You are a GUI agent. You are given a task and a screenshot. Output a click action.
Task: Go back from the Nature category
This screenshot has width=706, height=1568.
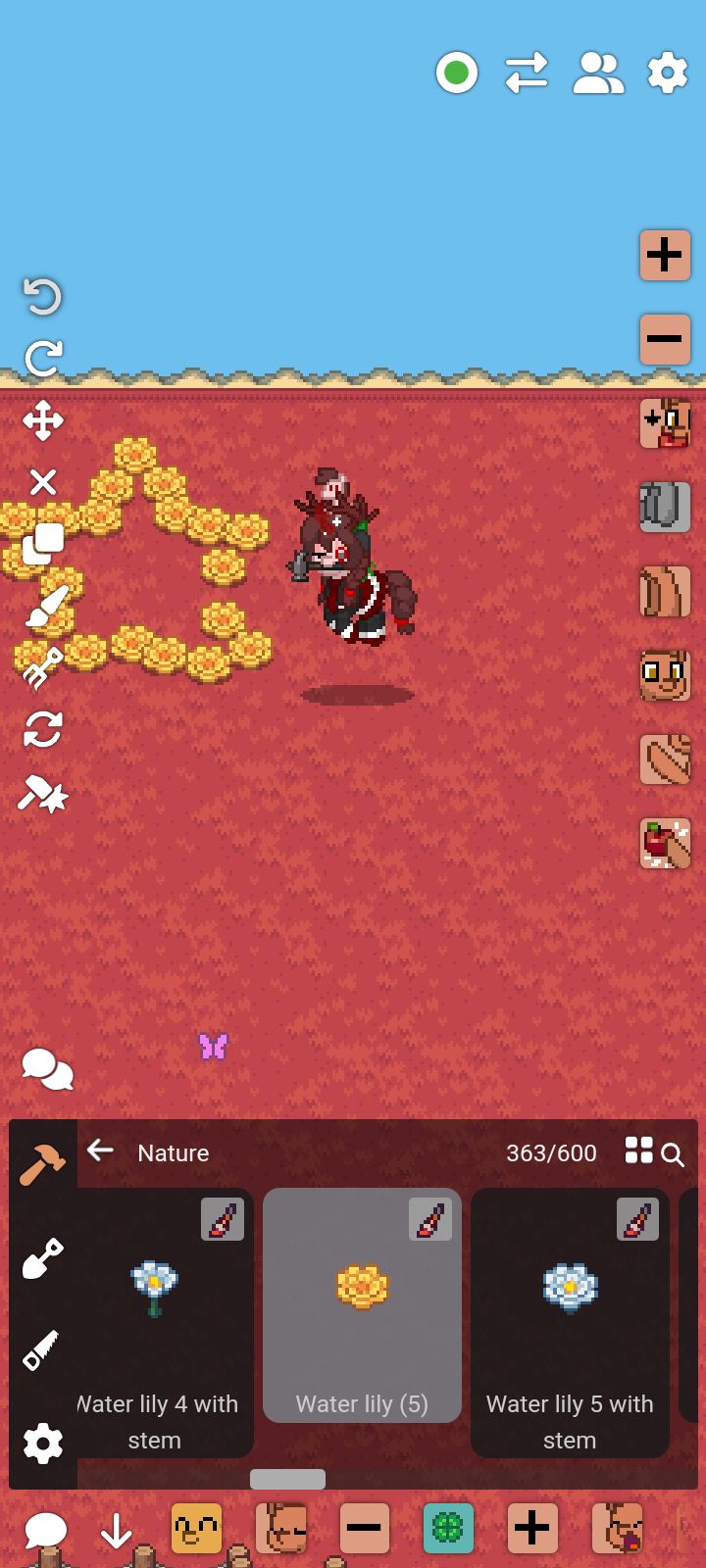click(x=100, y=1151)
